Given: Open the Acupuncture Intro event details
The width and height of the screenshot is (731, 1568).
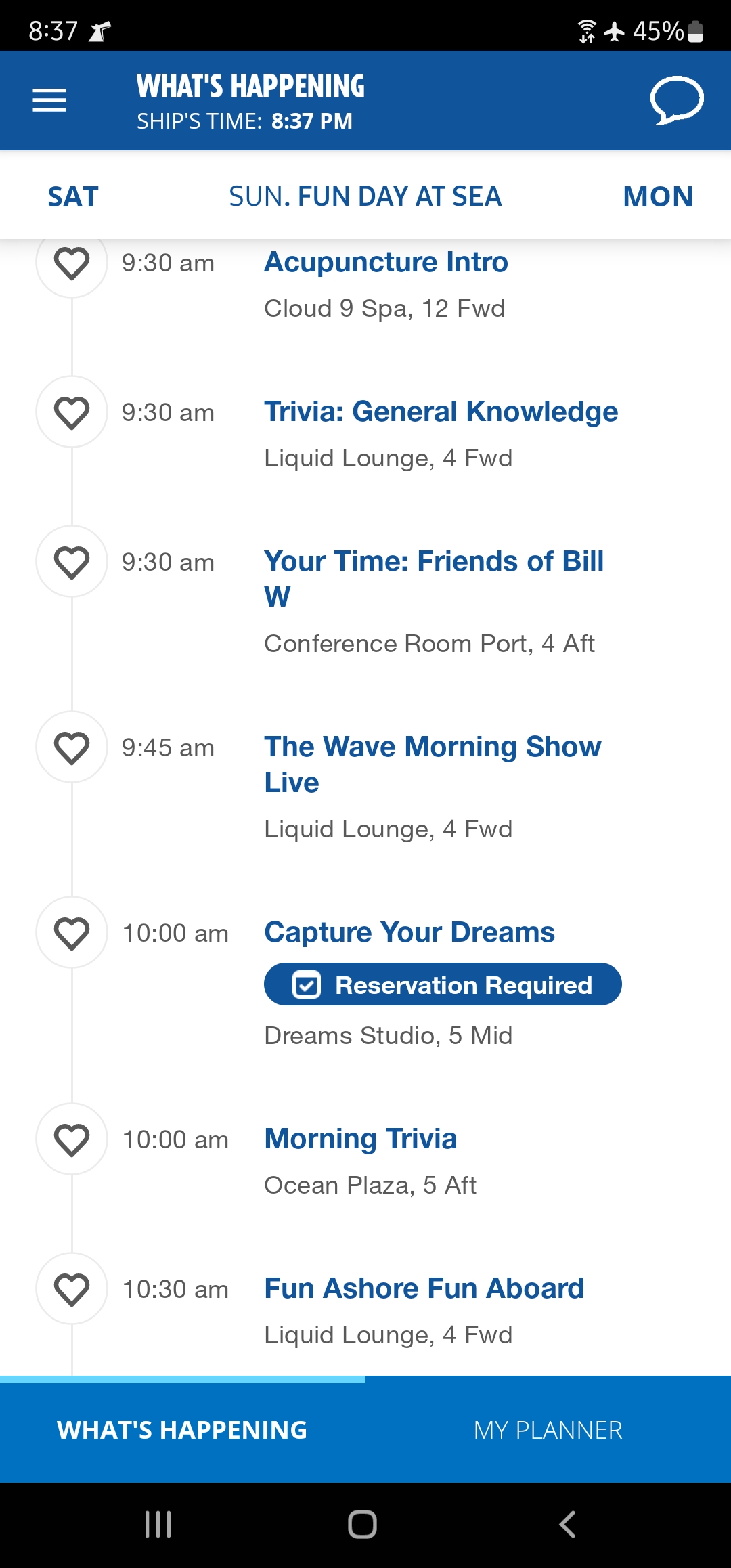Looking at the screenshot, I should coord(386,262).
